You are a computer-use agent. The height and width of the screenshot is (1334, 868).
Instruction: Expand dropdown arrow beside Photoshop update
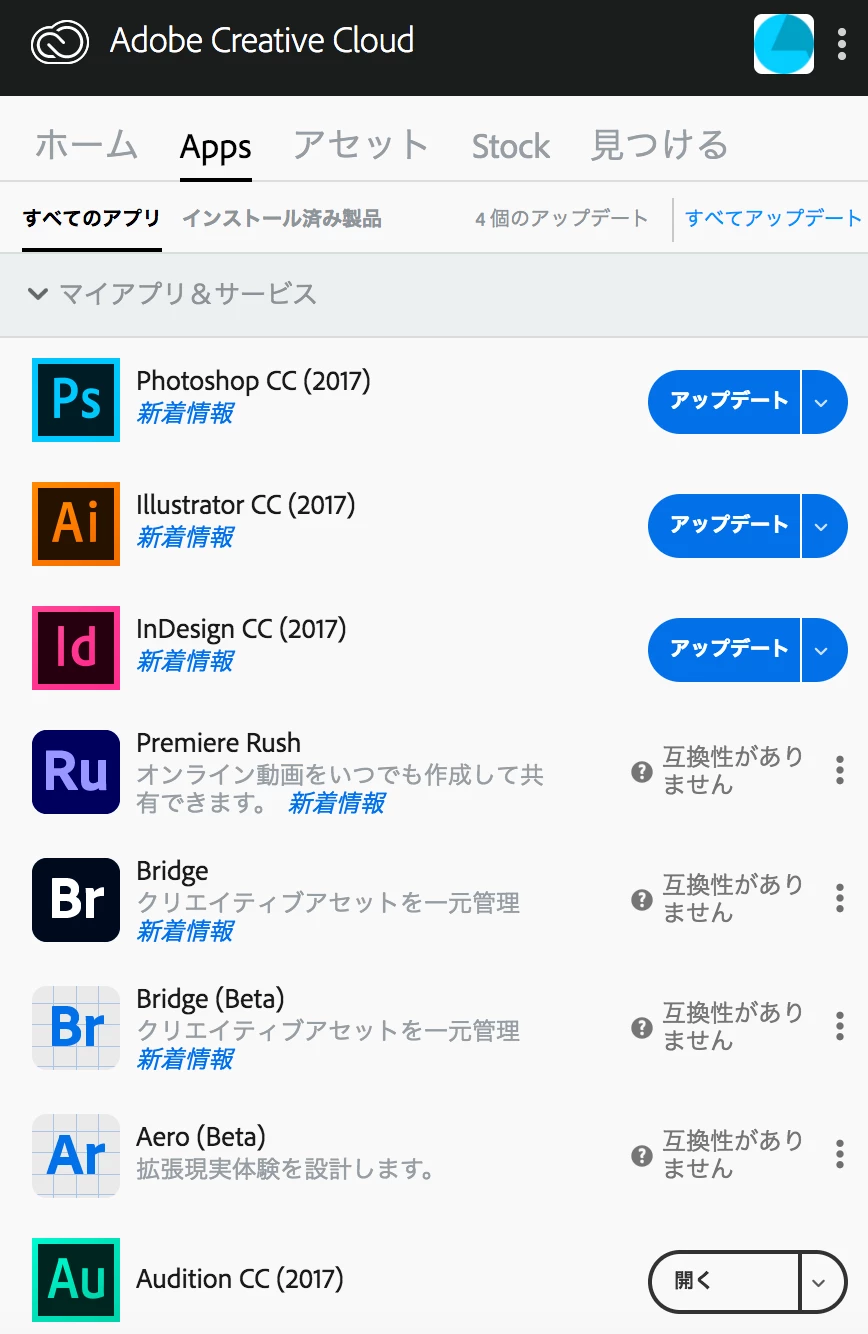(822, 402)
